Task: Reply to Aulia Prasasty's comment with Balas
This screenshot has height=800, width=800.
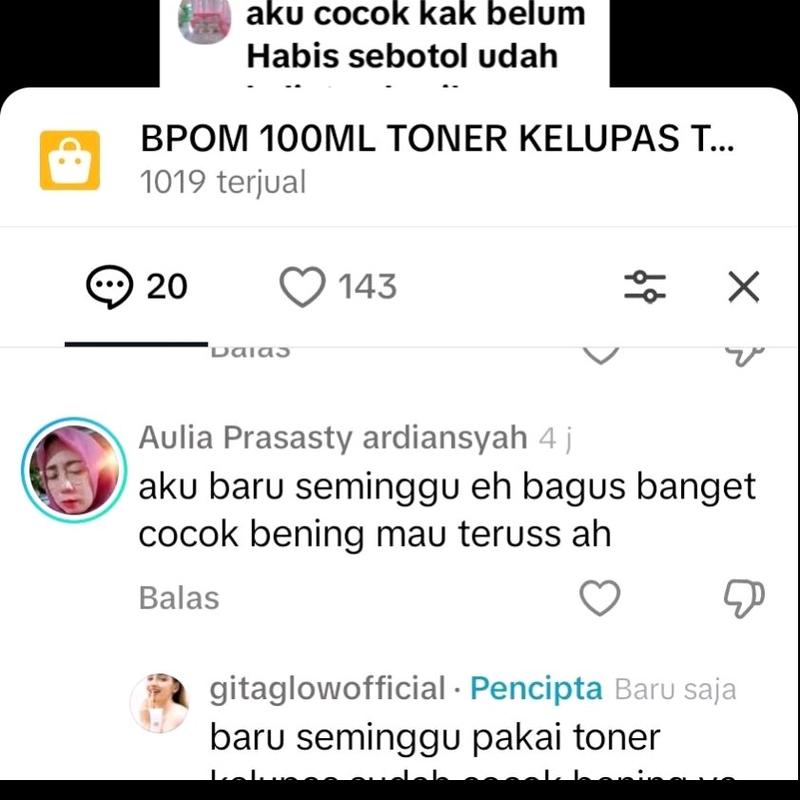Action: tap(179, 598)
